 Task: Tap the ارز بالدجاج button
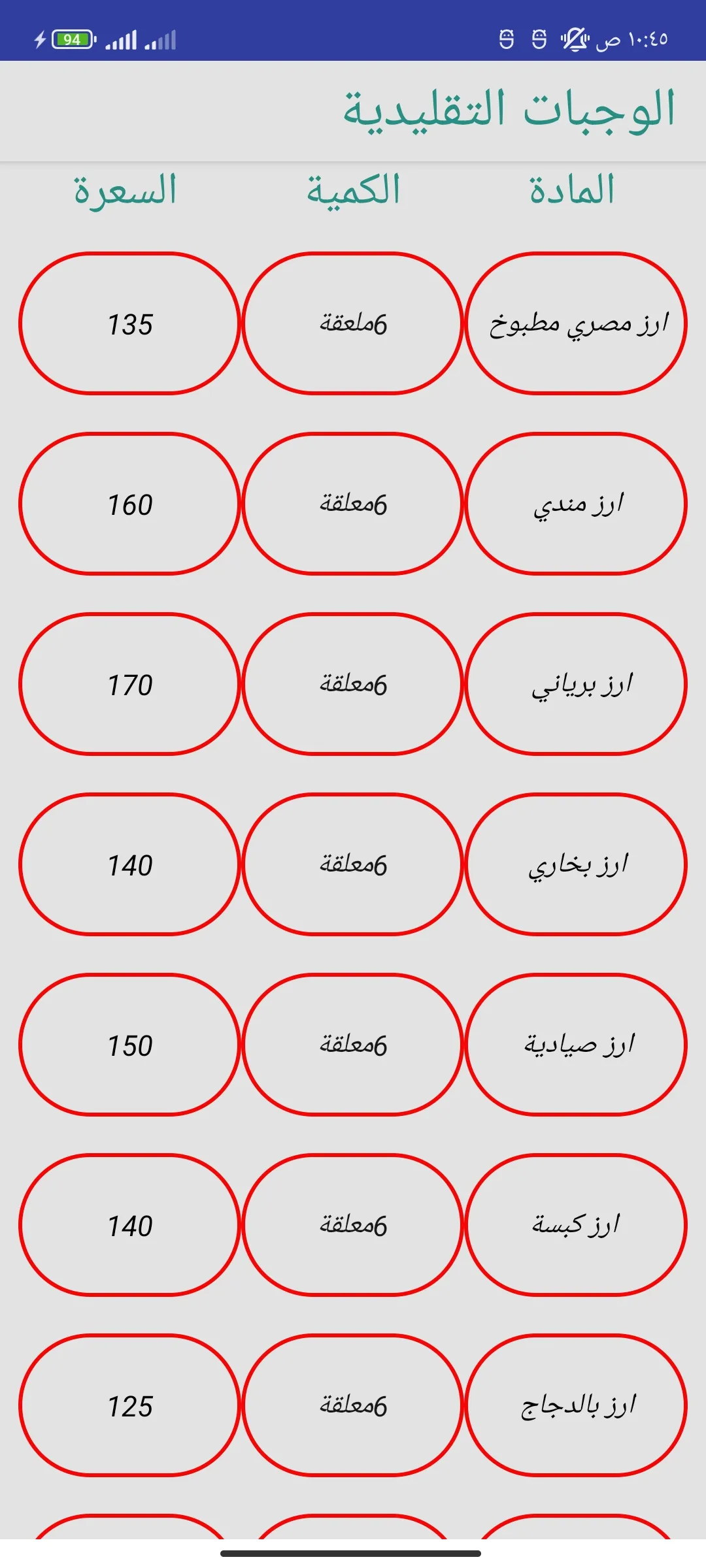point(576,1405)
